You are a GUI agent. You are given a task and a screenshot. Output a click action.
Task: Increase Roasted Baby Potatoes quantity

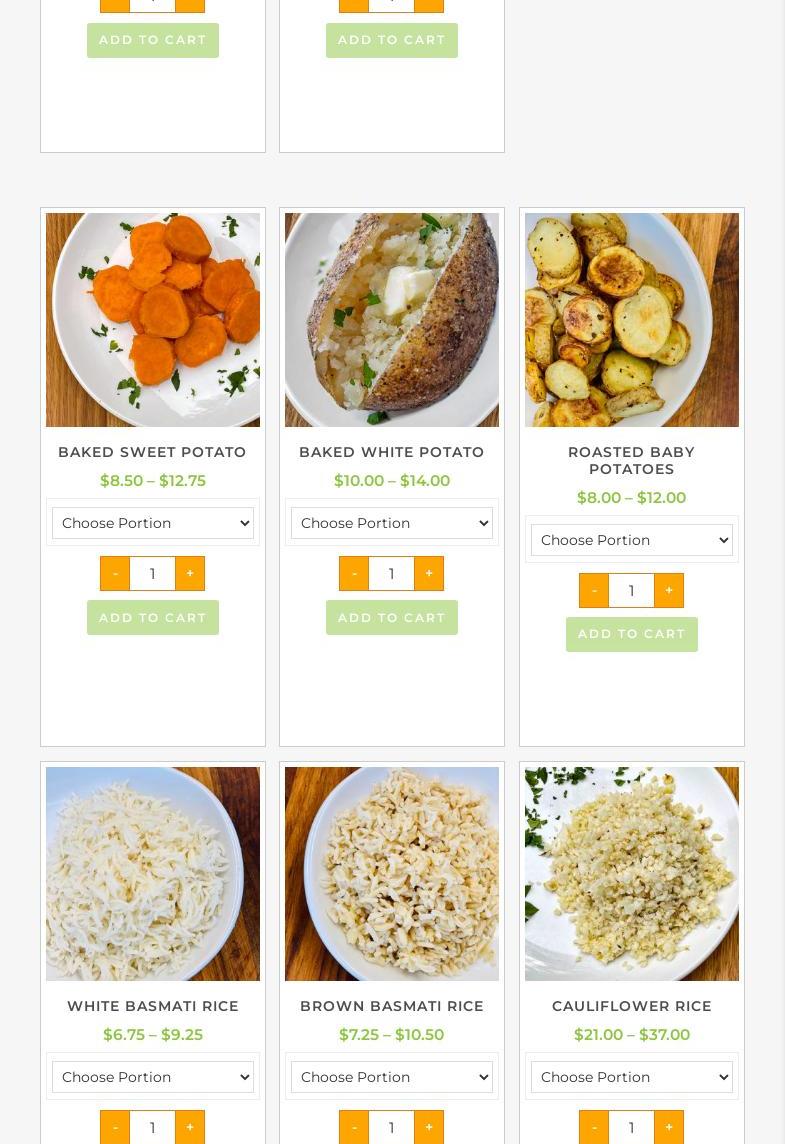coord(669,591)
